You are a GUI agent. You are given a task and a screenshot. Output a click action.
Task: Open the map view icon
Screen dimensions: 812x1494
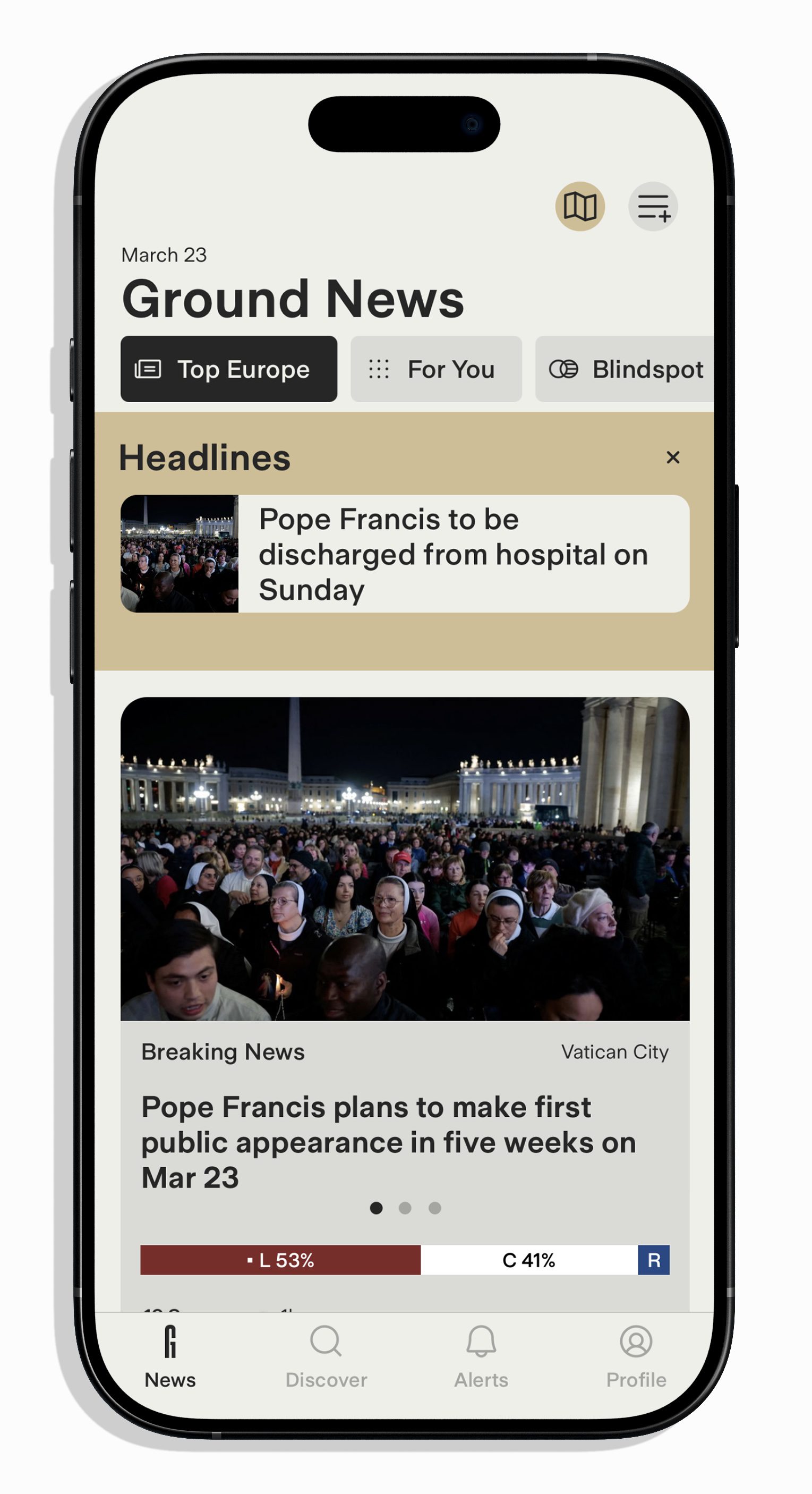[x=579, y=207]
